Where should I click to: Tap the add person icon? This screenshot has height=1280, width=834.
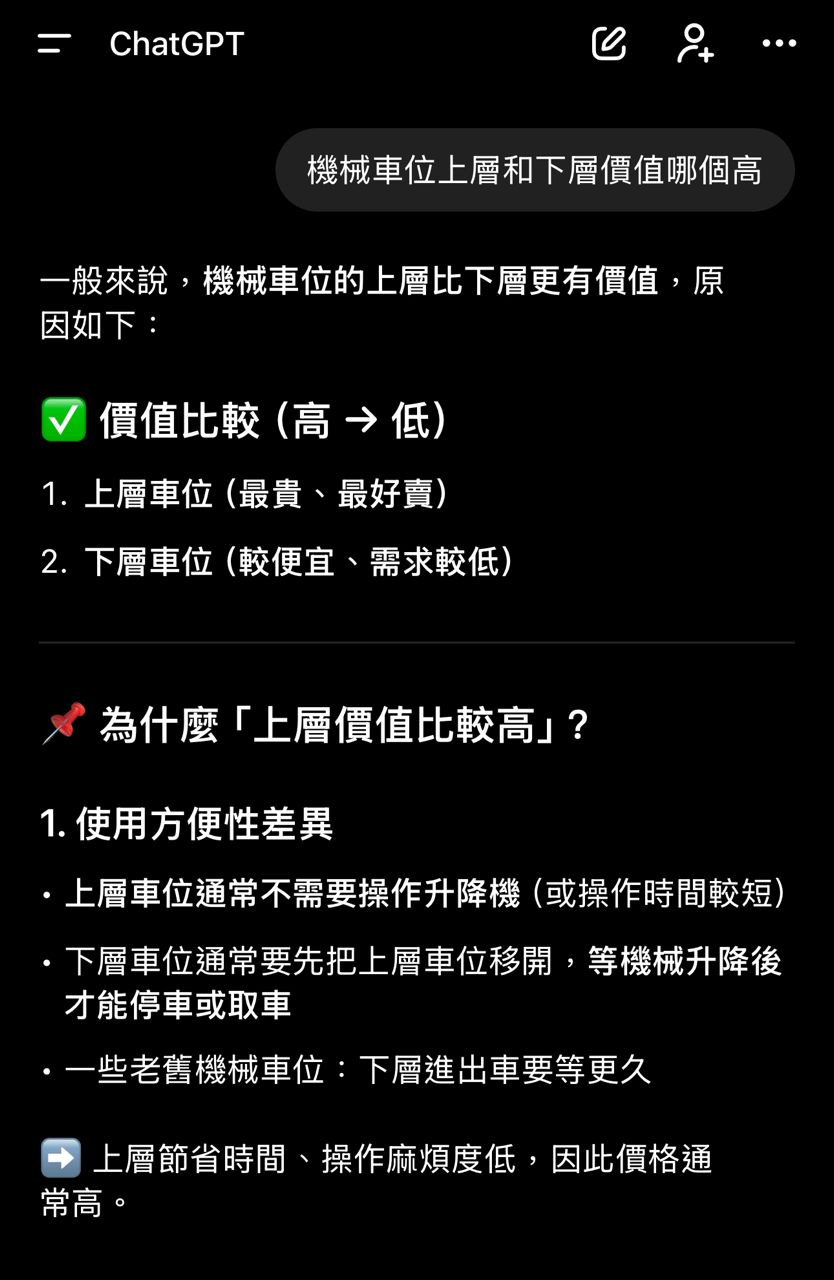[x=694, y=44]
